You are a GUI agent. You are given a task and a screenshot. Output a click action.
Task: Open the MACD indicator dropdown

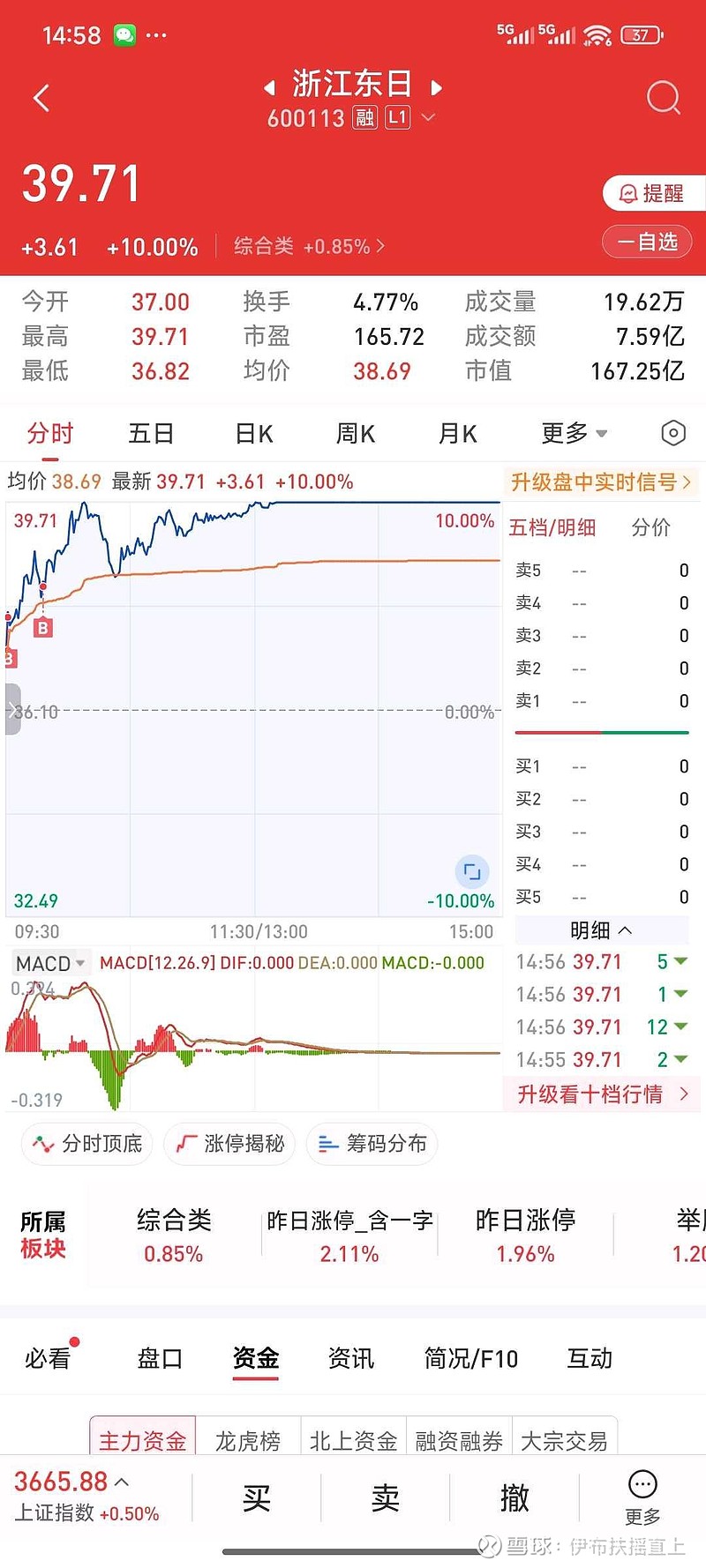point(50,963)
